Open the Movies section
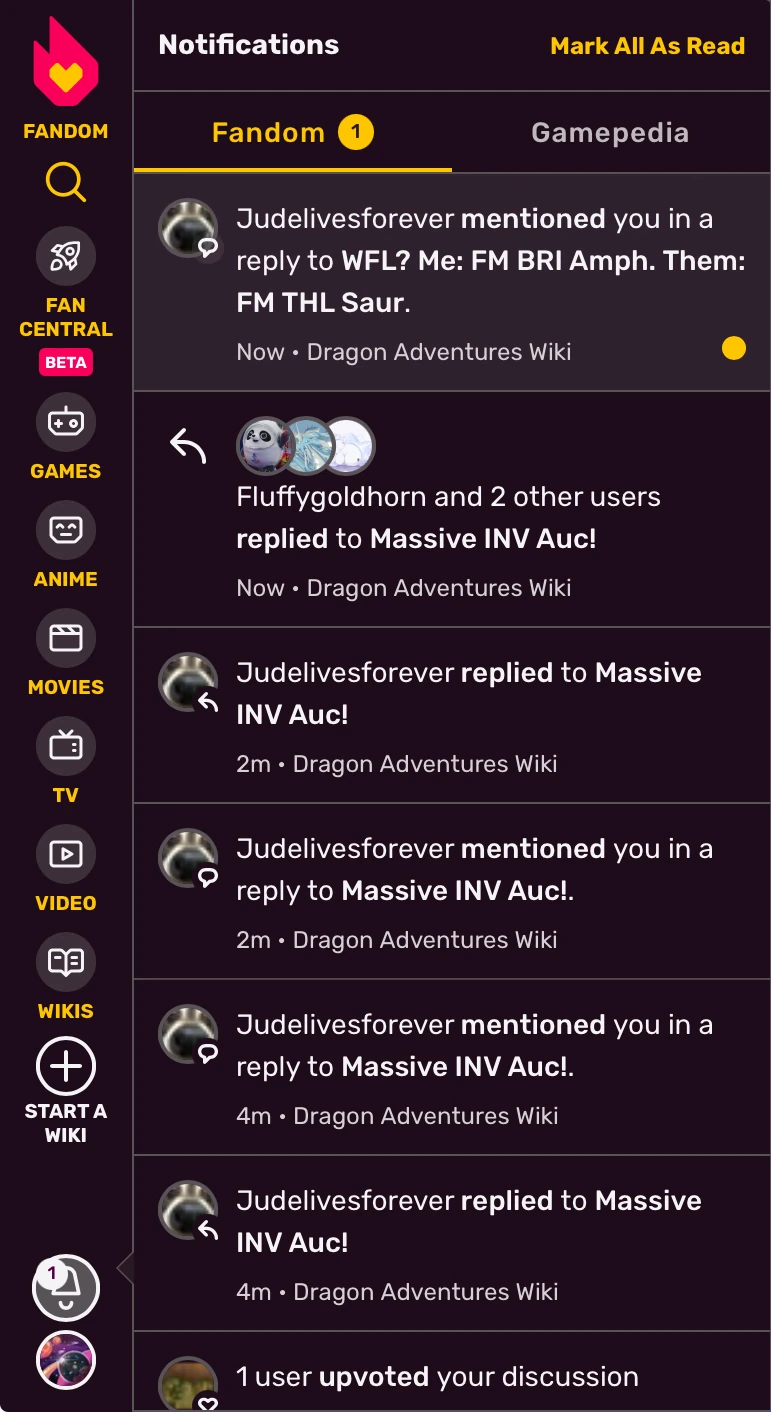 (x=66, y=638)
